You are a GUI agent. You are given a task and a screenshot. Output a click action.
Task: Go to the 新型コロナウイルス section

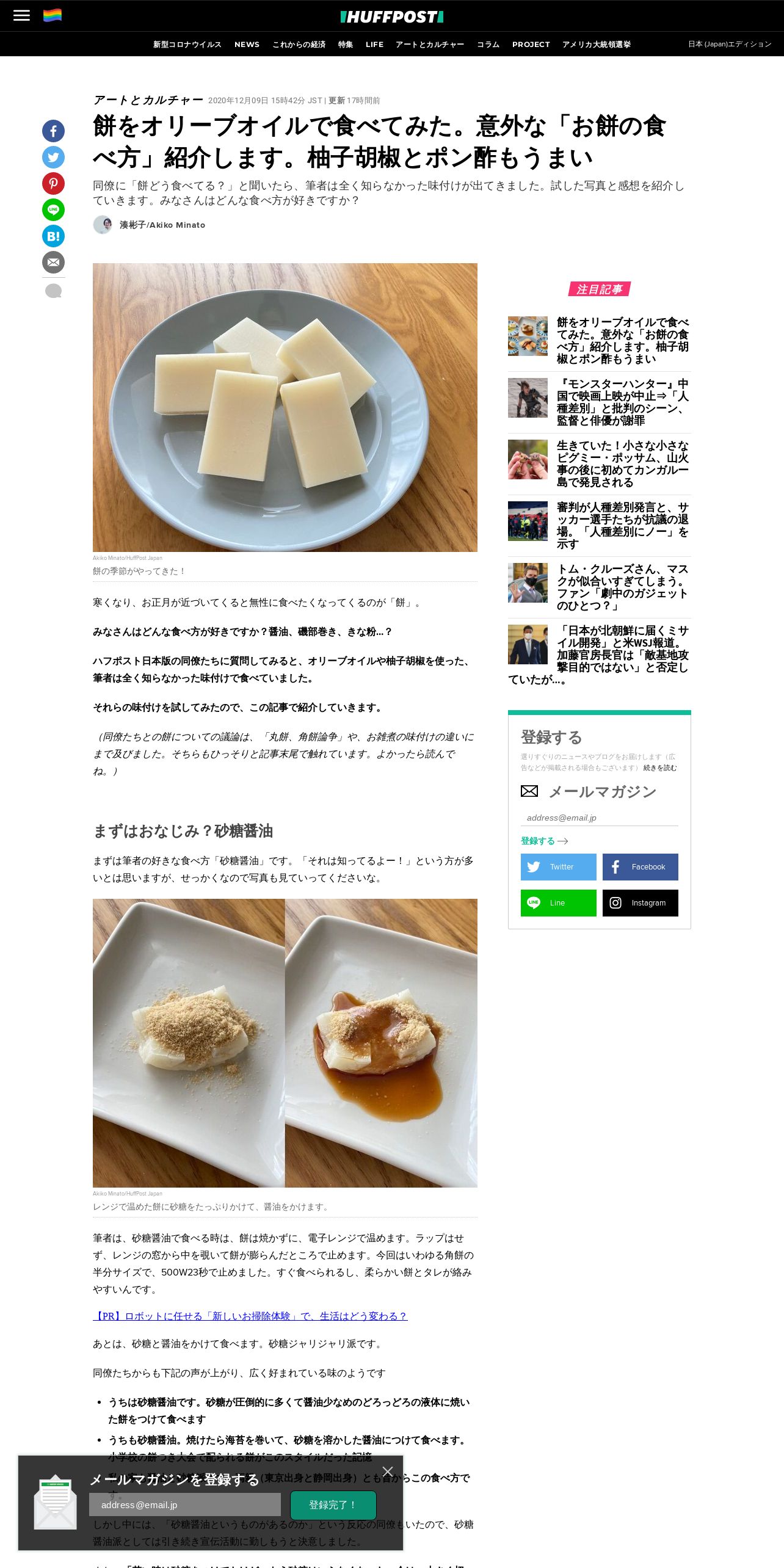(187, 45)
